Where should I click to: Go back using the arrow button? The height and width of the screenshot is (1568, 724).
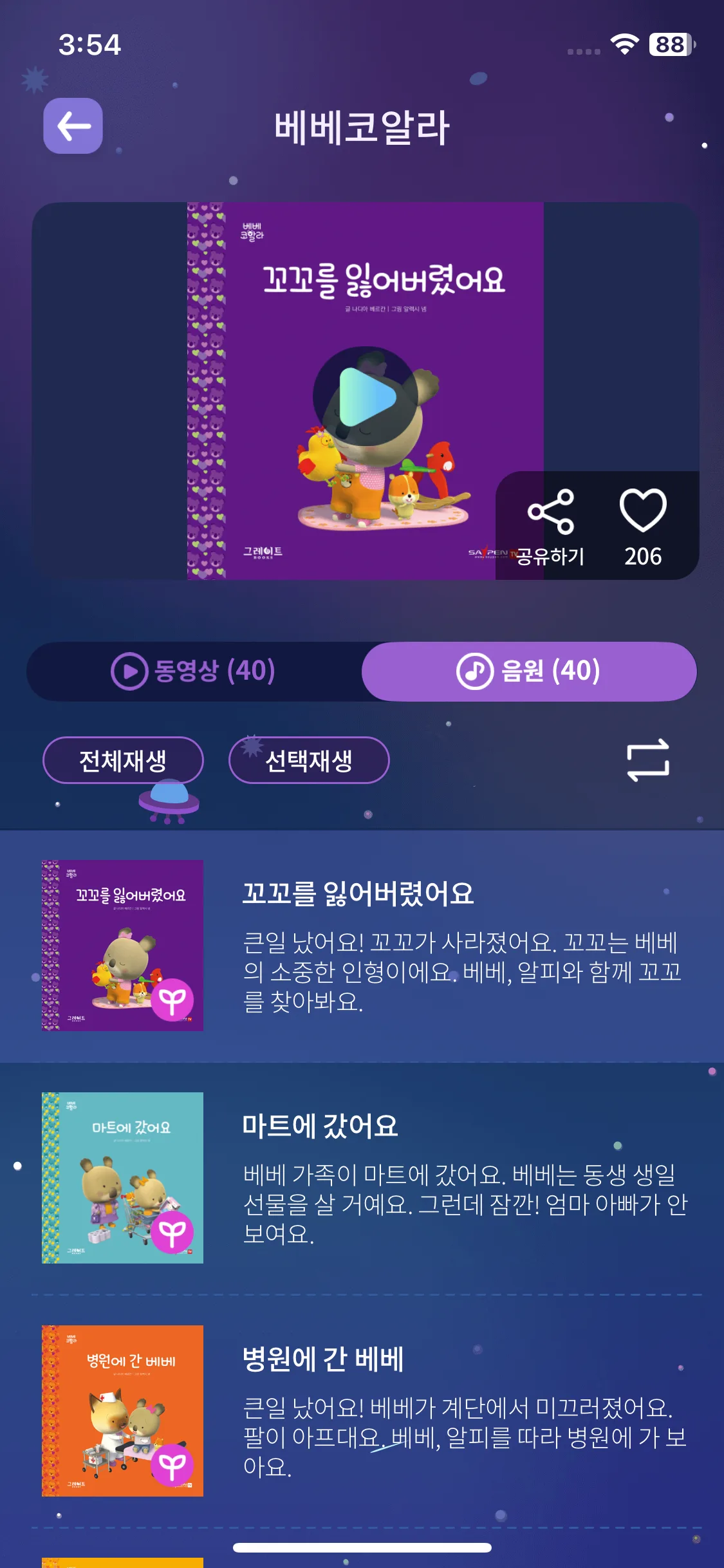click(73, 126)
